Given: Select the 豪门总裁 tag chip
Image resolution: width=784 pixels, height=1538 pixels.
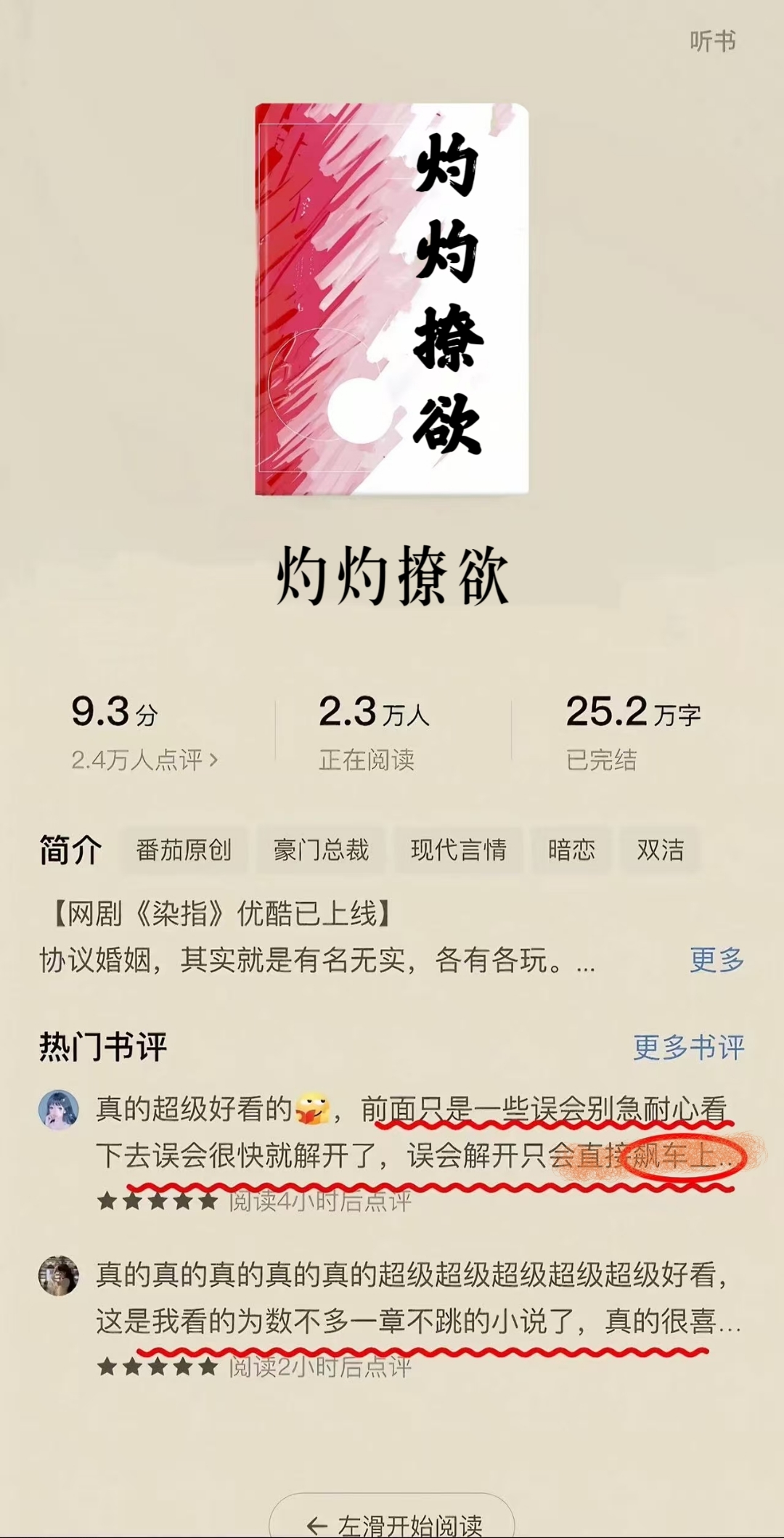Looking at the screenshot, I should [321, 850].
